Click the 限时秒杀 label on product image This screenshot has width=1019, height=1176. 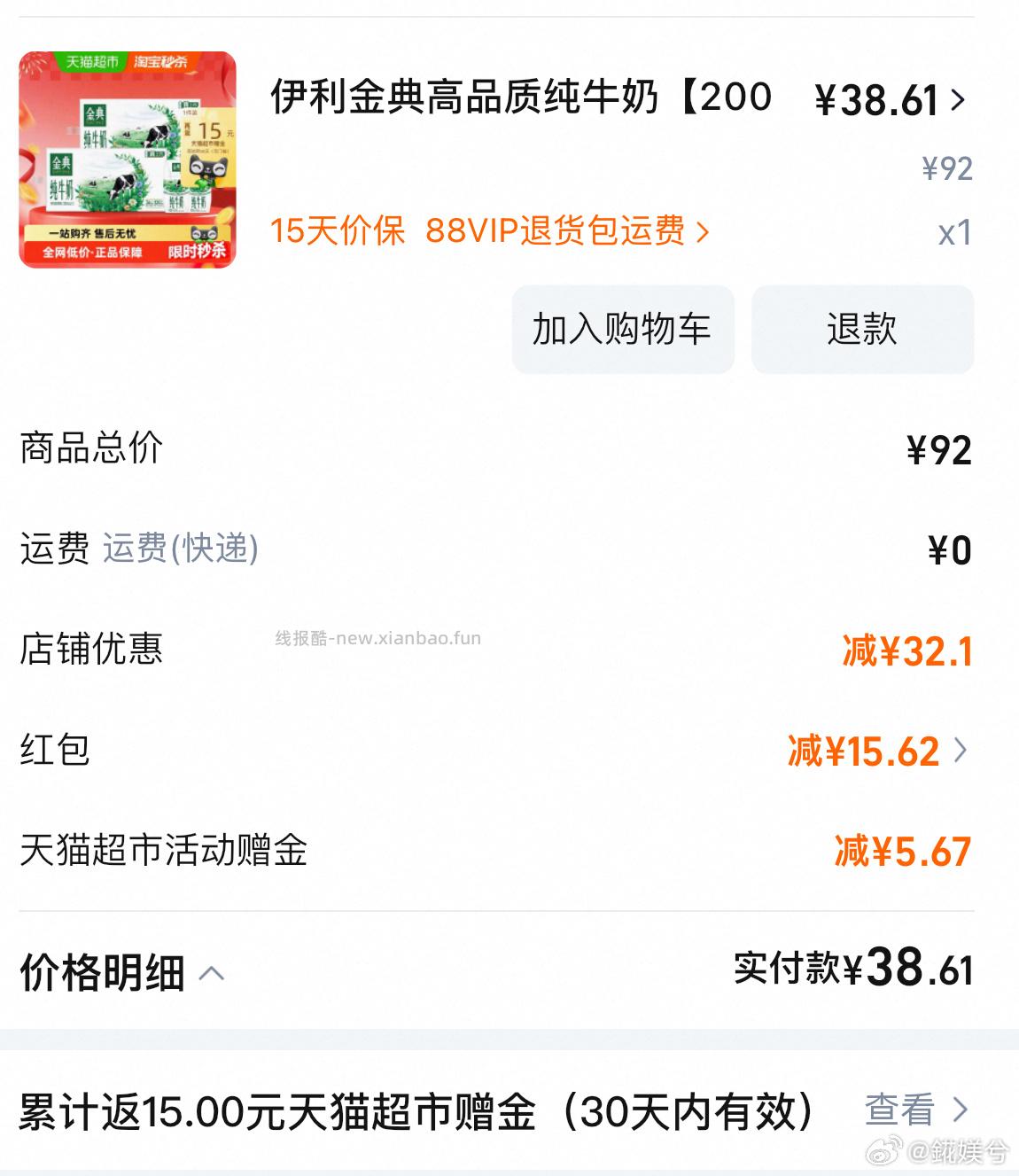coord(198,254)
